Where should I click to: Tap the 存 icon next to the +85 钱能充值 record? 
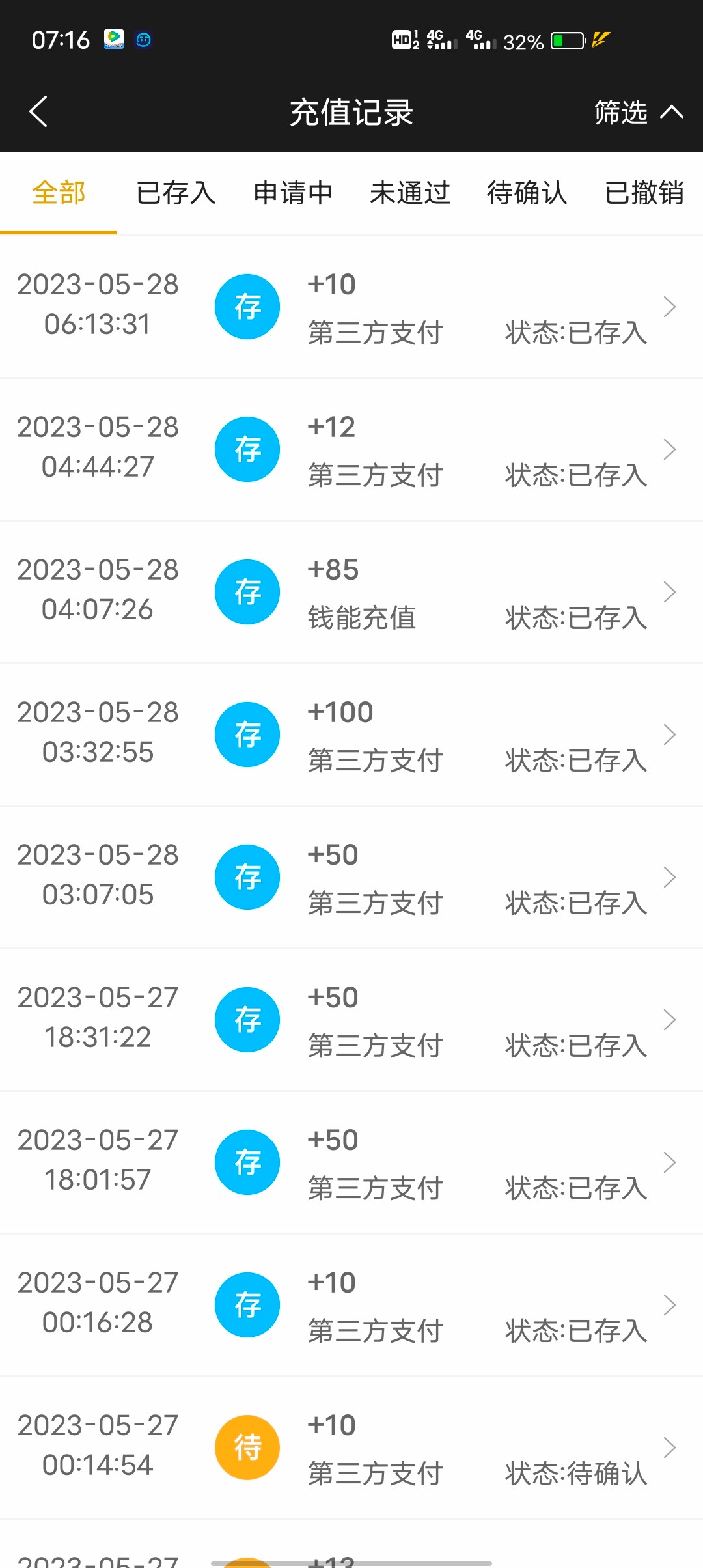pyautogui.click(x=247, y=591)
